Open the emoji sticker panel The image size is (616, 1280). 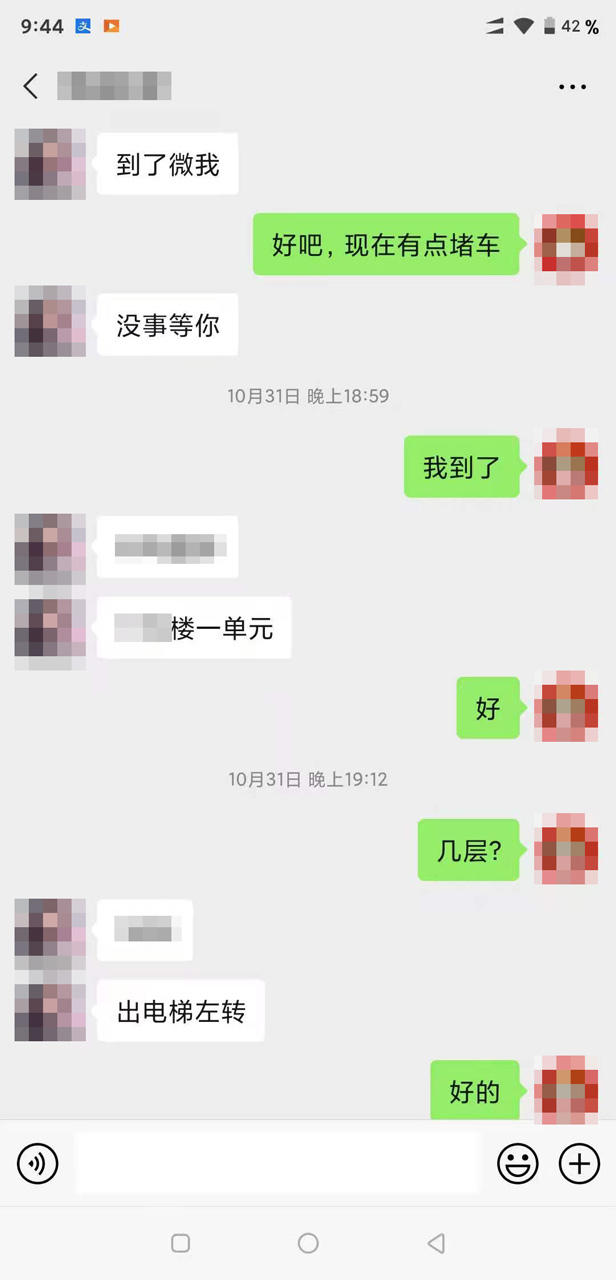coord(518,1163)
